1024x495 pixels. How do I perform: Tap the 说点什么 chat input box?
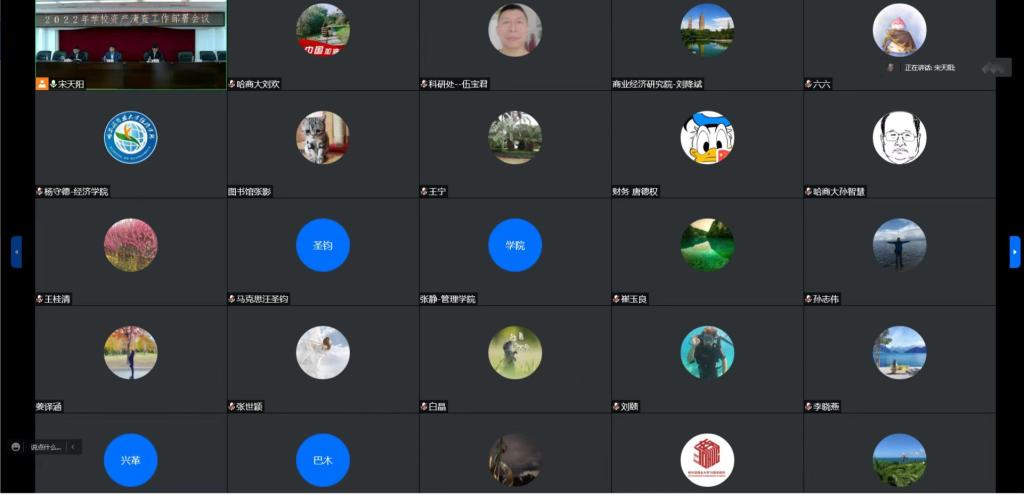(x=45, y=447)
